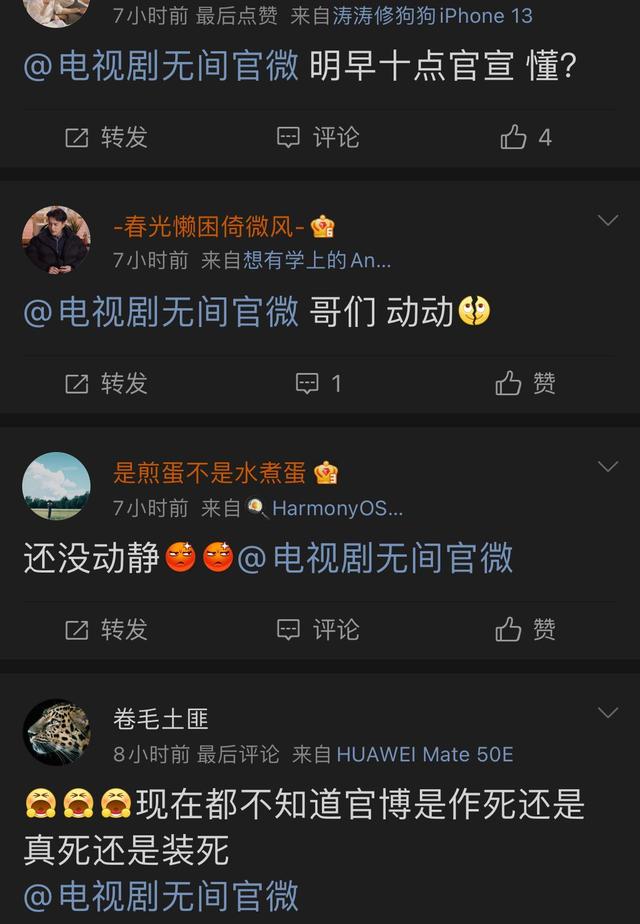Open @电视剧无间官微 mention in 还没动静 post
Viewport: 640px width, 924px height.
[x=375, y=557]
